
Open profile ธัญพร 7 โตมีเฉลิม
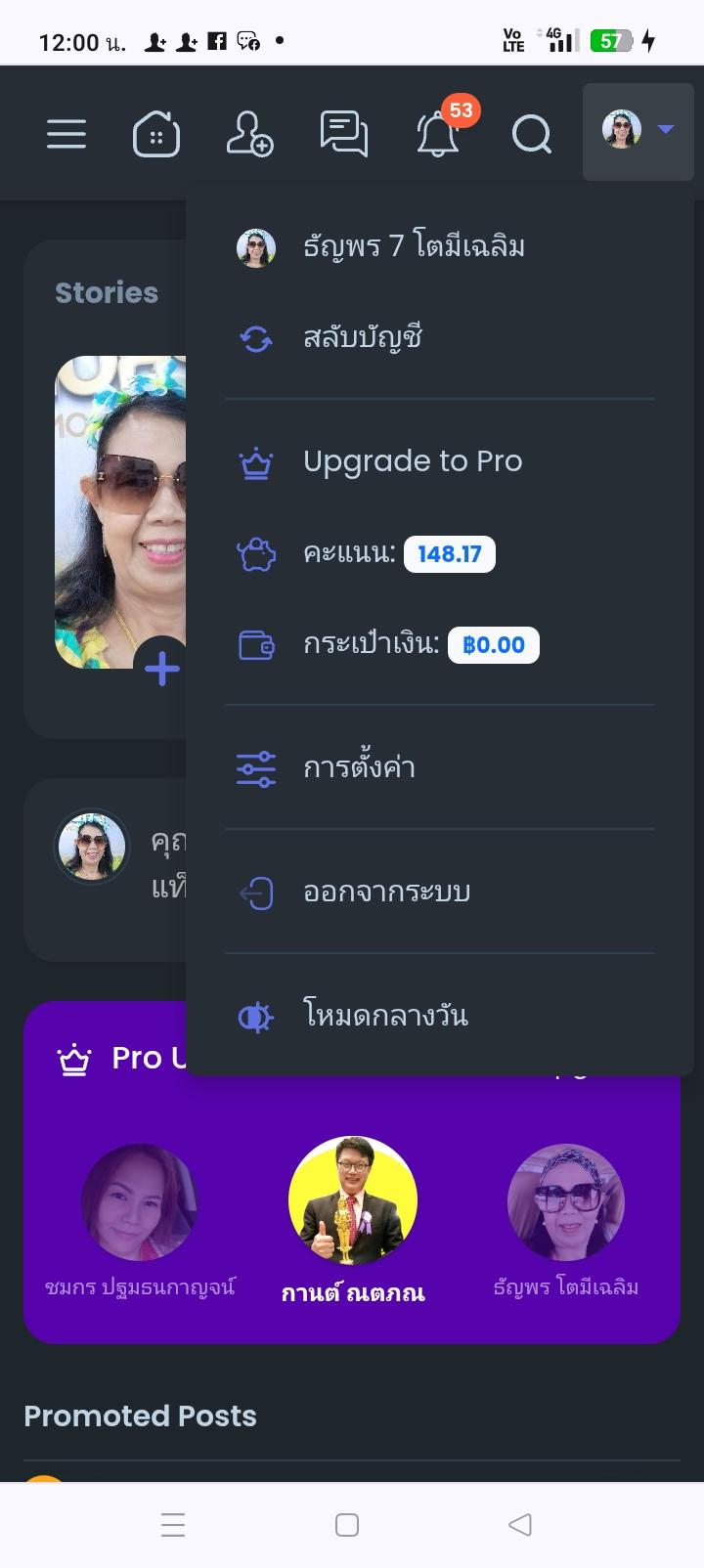click(413, 246)
